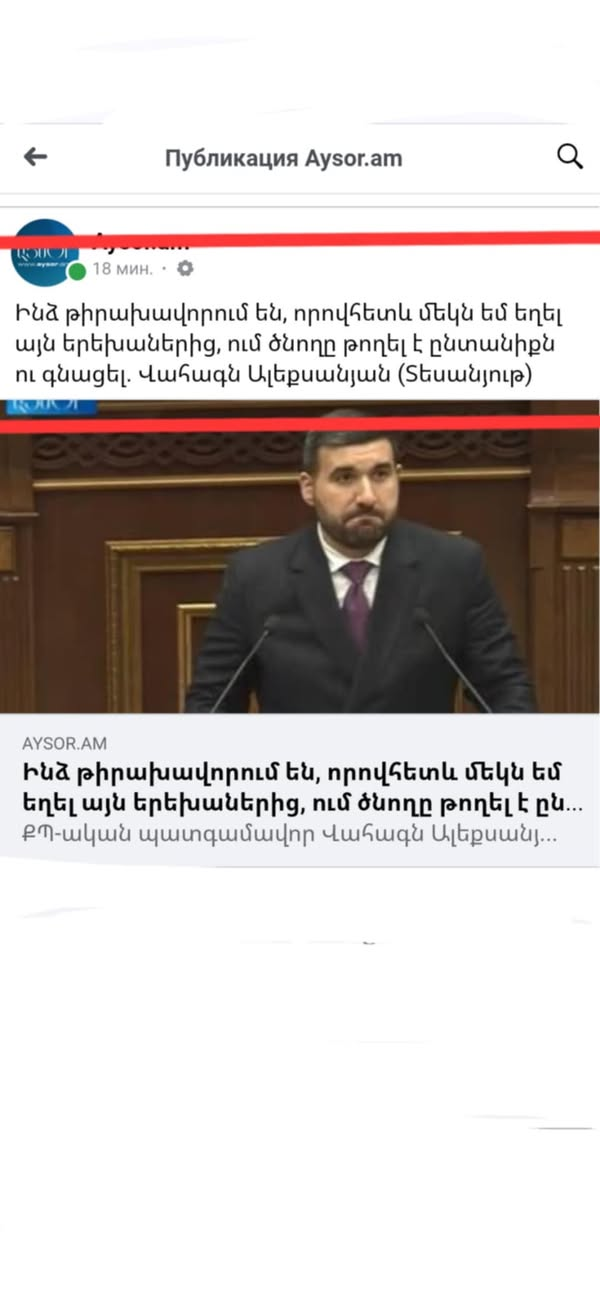The height and width of the screenshot is (1300, 600).
Task: Go back from the Aysor.am publication
Action: (36, 157)
